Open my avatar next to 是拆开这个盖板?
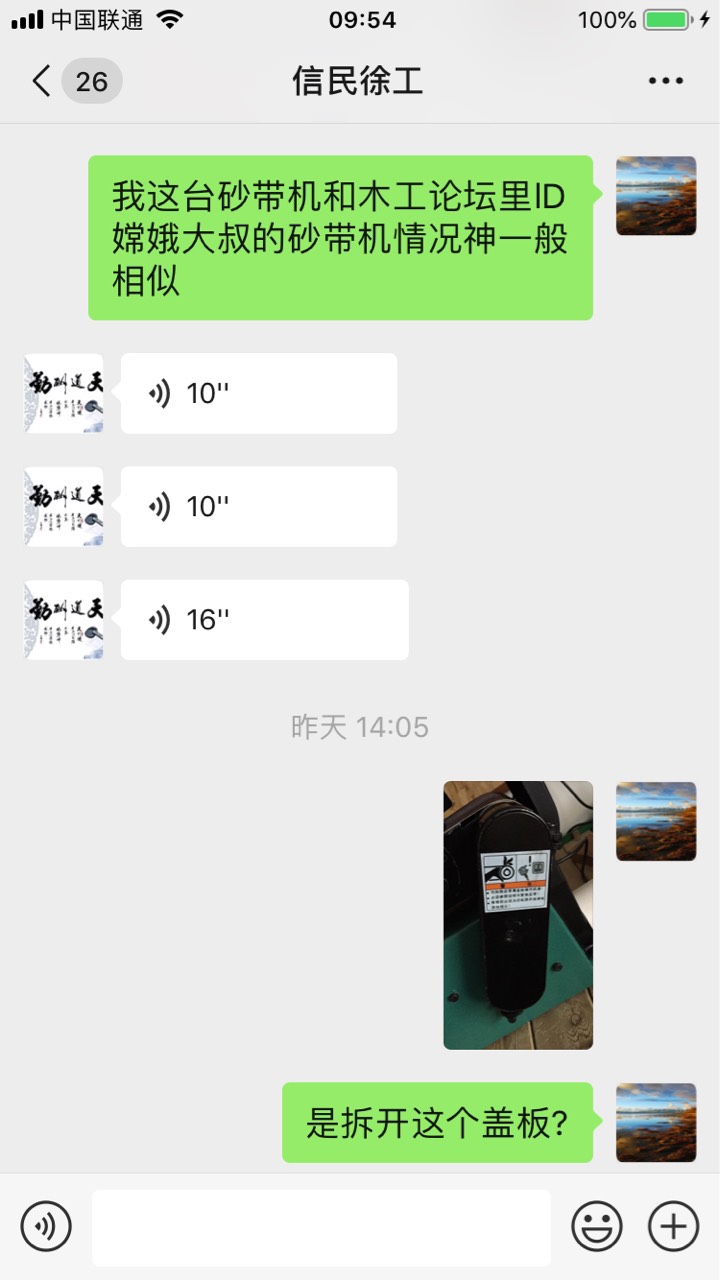This screenshot has width=720, height=1280. (656, 1122)
